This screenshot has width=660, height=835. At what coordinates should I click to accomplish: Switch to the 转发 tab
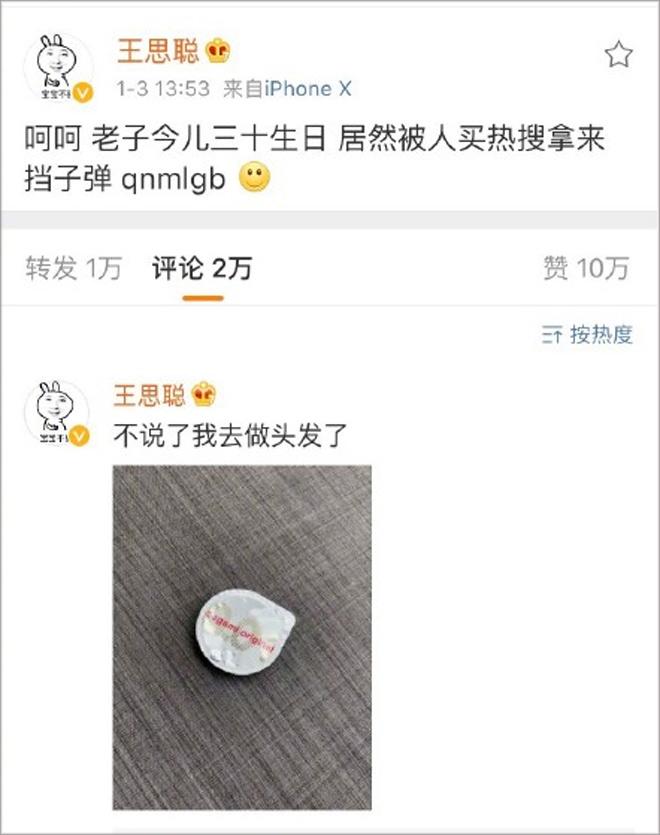73,267
